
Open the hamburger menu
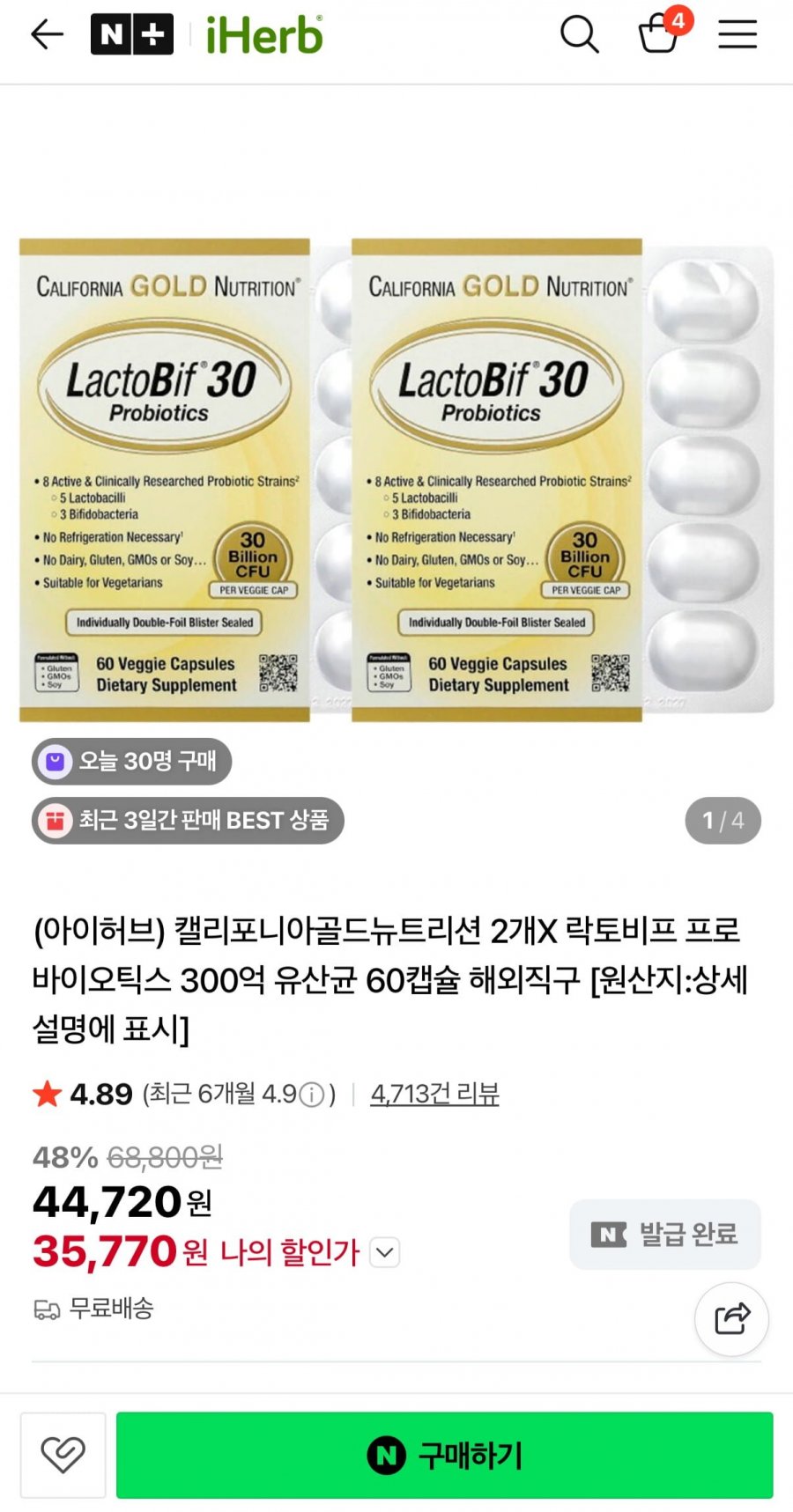point(737,34)
